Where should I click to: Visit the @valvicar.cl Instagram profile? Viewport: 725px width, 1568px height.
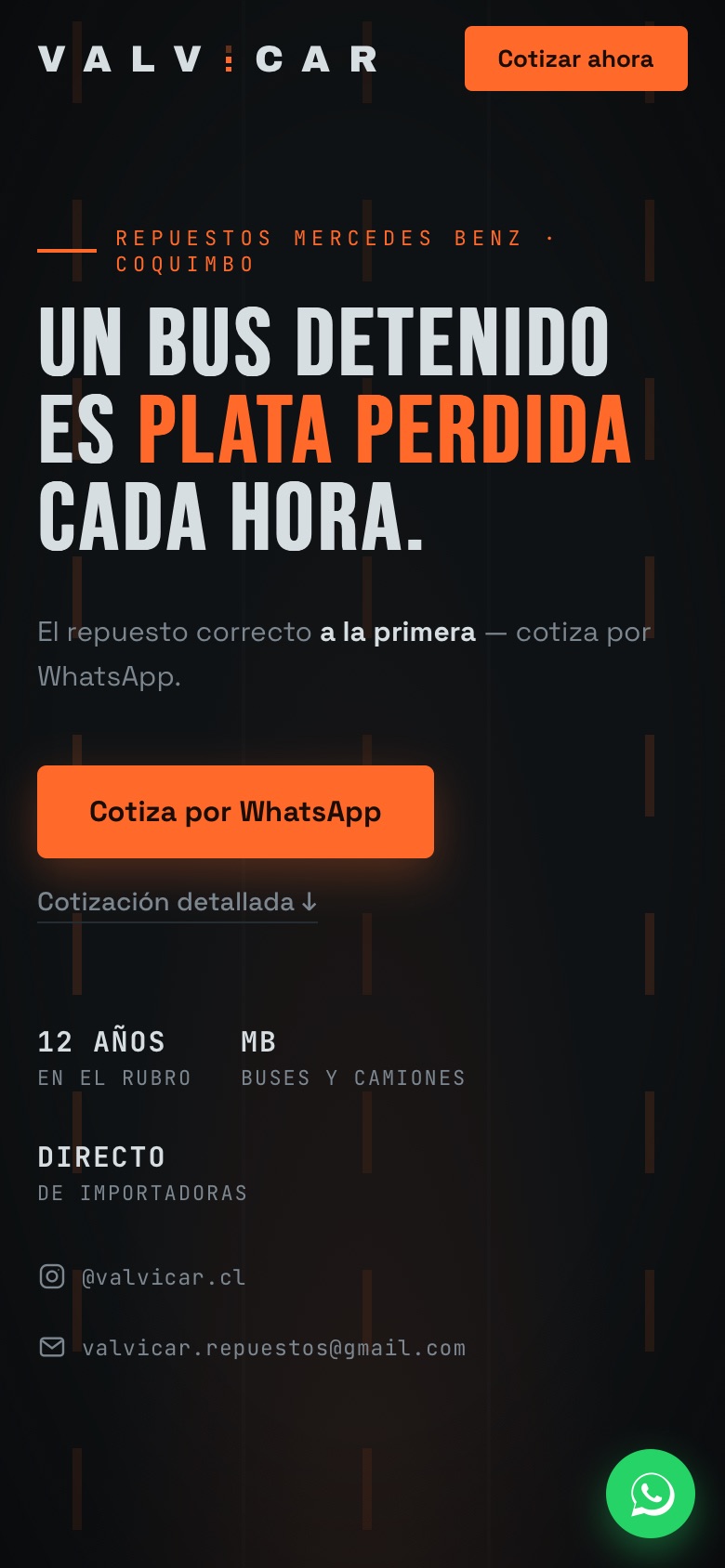[x=142, y=1277]
